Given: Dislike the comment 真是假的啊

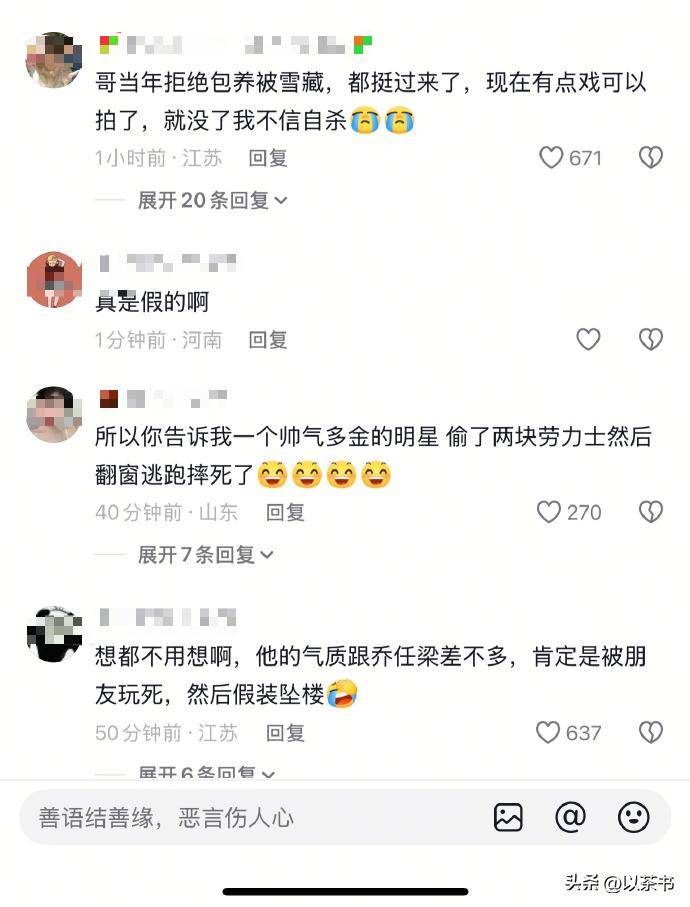Looking at the screenshot, I should point(651,340).
